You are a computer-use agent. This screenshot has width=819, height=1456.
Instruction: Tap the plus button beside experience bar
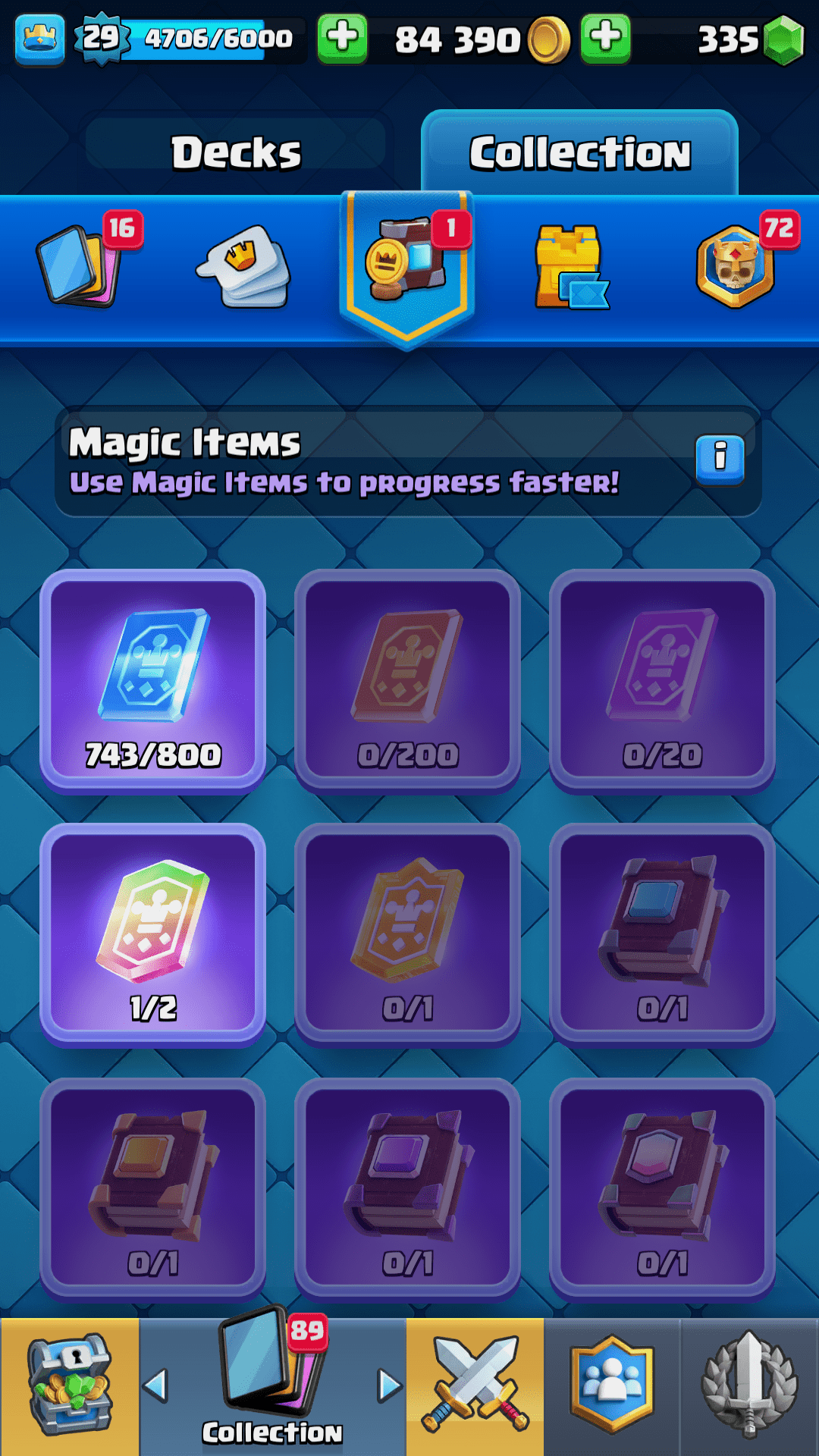click(x=342, y=37)
